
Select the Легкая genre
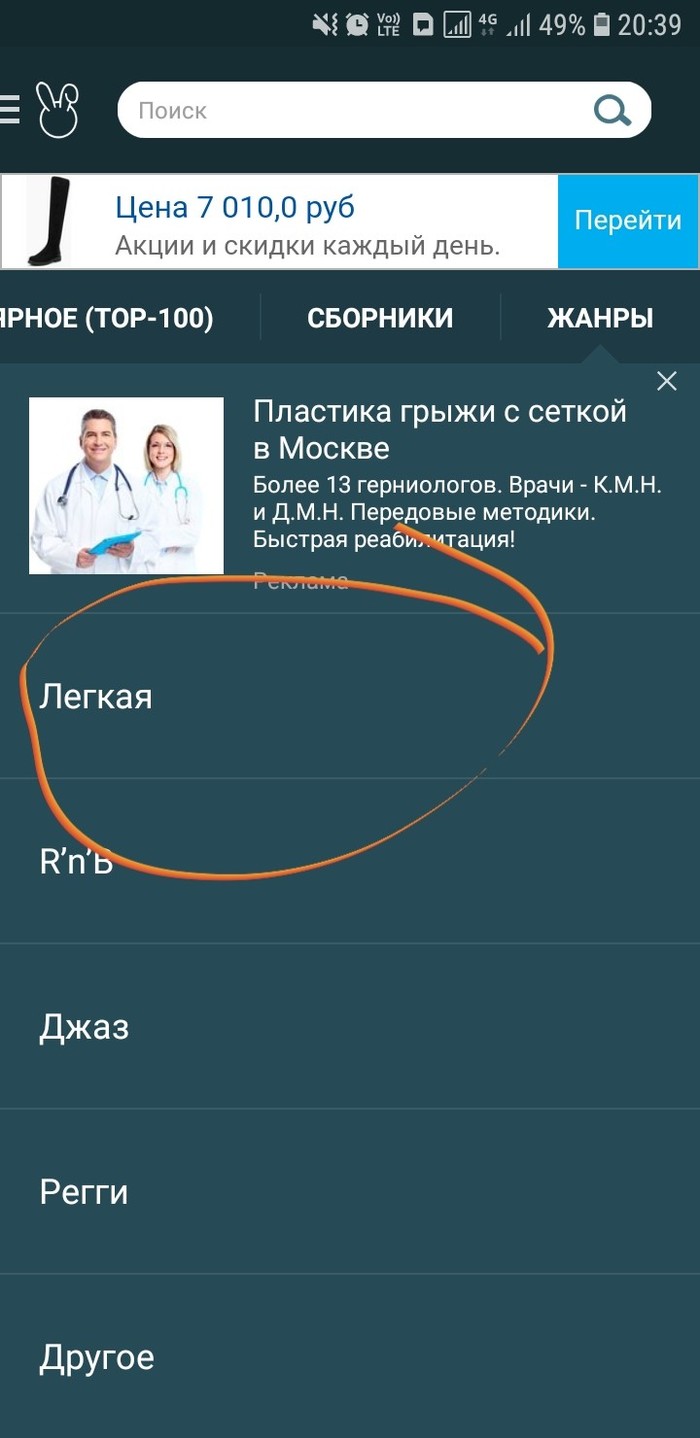pos(96,696)
